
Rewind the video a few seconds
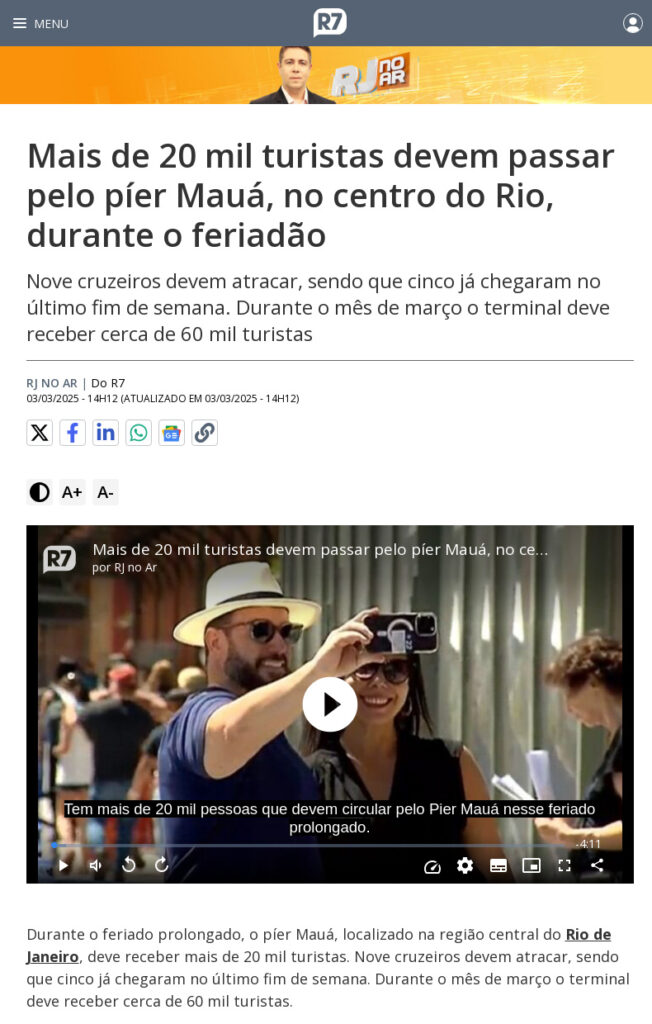[x=128, y=865]
